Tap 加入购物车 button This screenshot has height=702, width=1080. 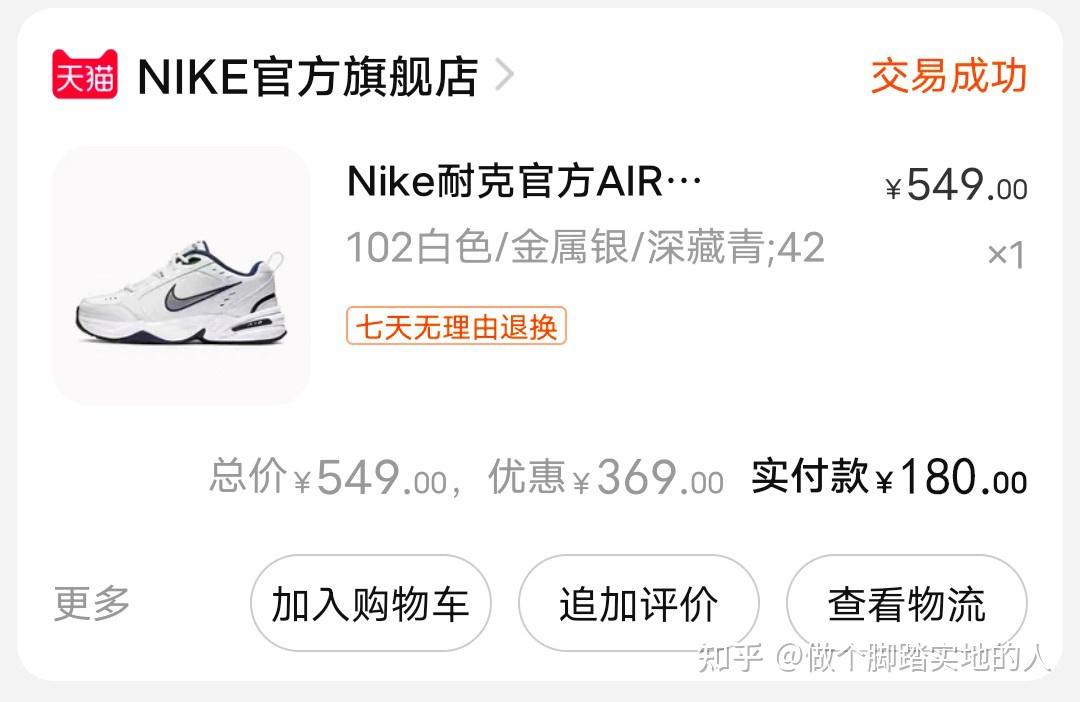pyautogui.click(x=370, y=604)
